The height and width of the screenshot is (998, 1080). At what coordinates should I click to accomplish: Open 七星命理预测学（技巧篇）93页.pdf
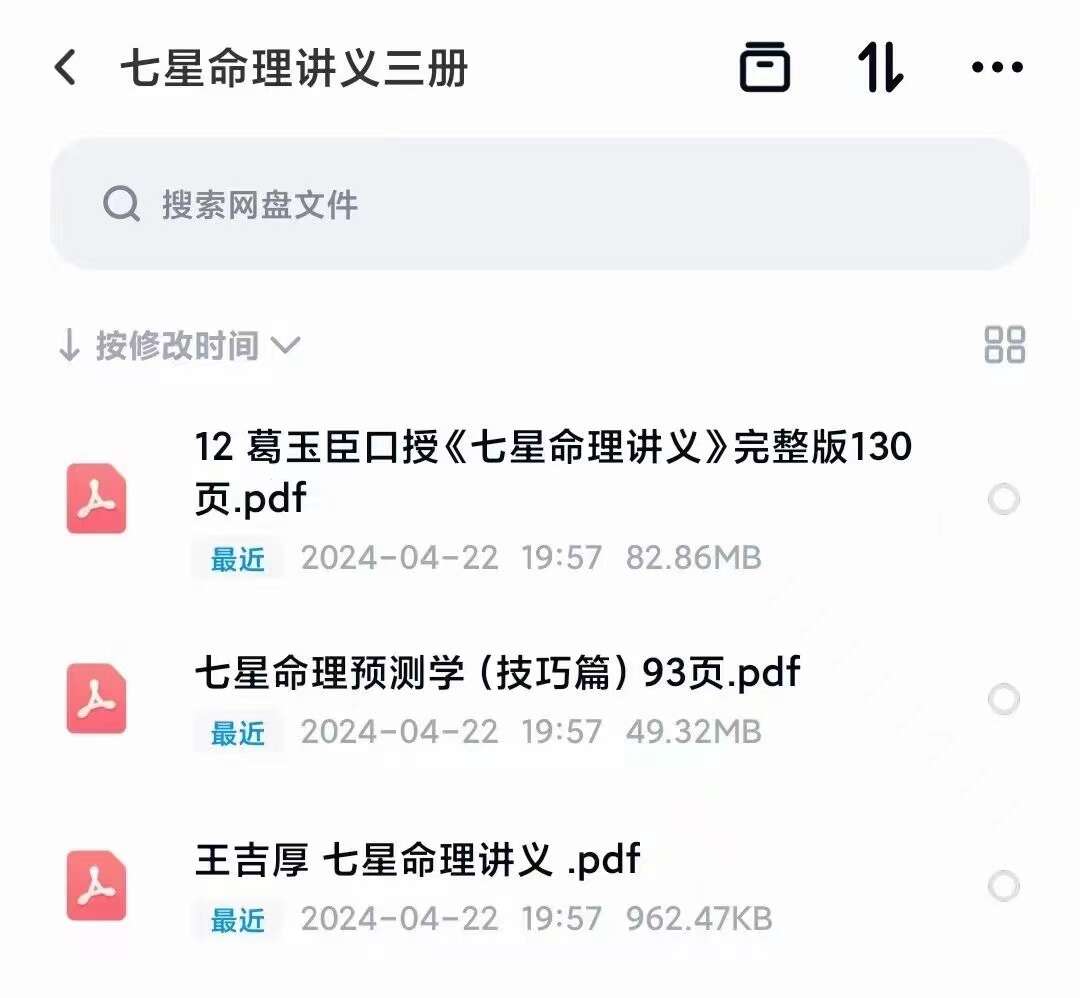(x=497, y=673)
